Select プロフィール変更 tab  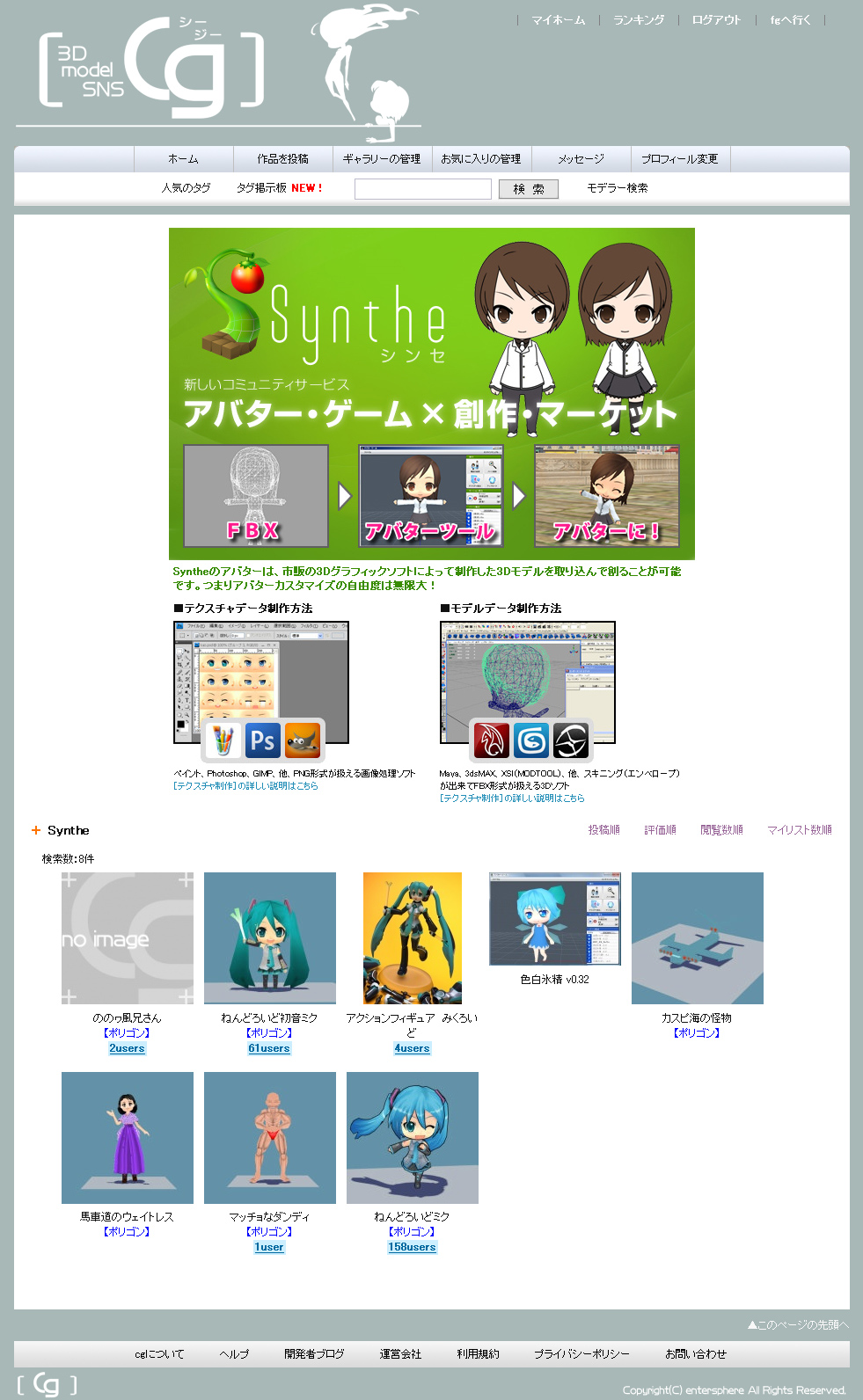coord(680,159)
